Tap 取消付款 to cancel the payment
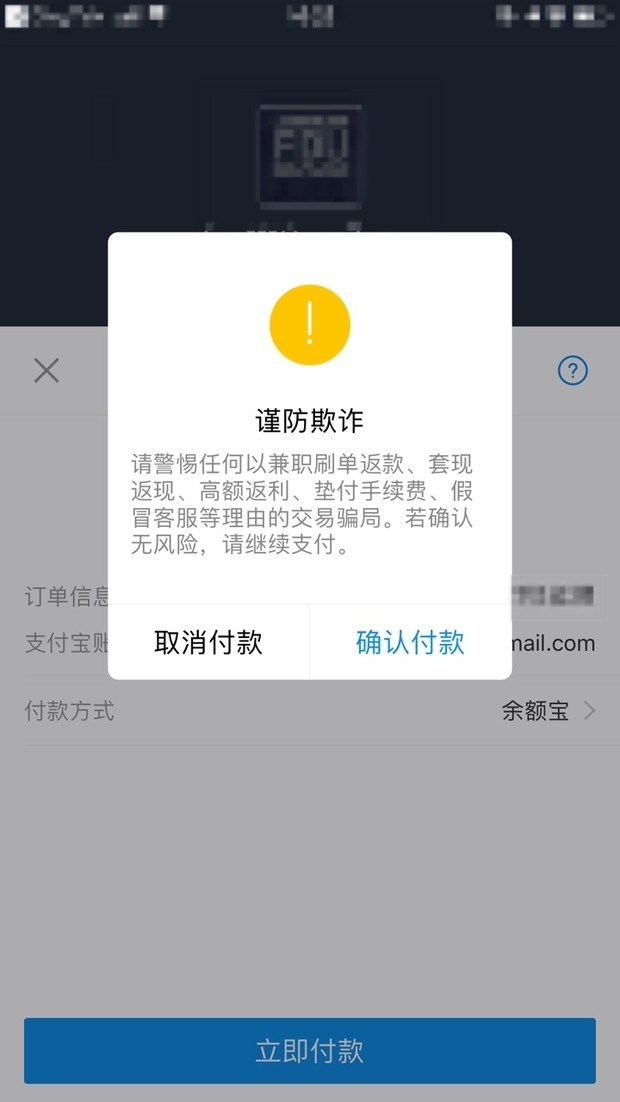 pos(208,642)
